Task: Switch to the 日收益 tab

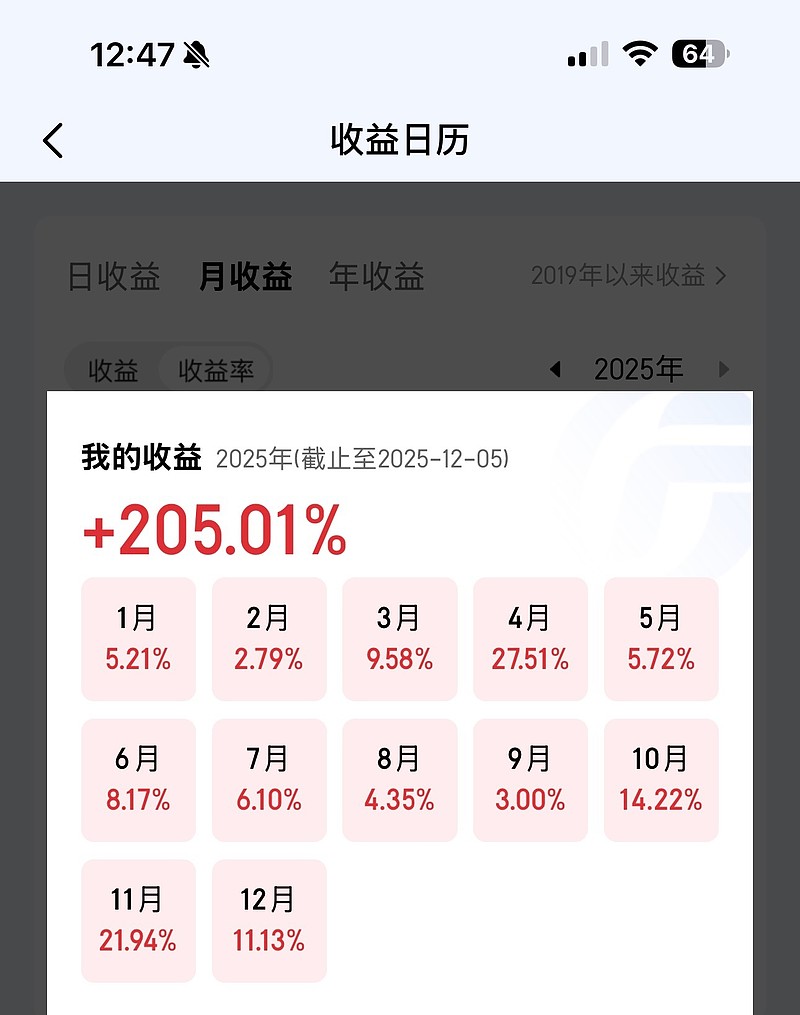Action: pyautogui.click(x=113, y=277)
